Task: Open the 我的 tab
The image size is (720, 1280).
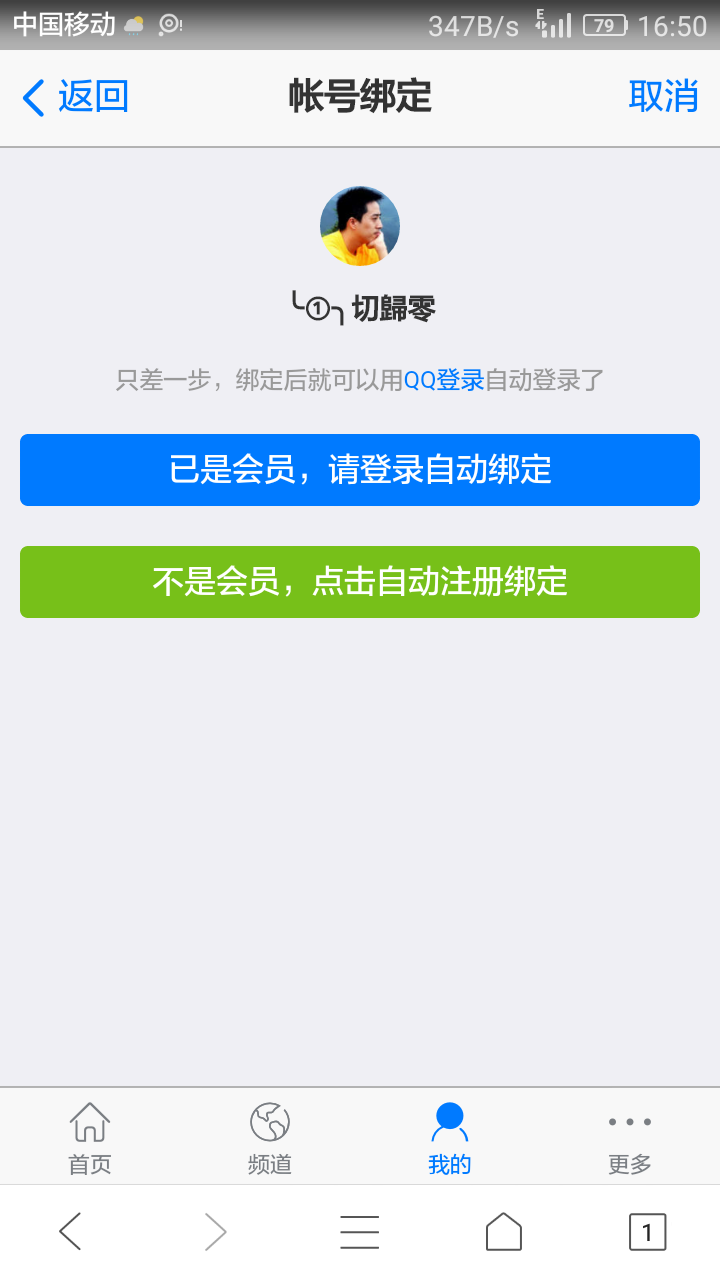Action: pos(450,1138)
